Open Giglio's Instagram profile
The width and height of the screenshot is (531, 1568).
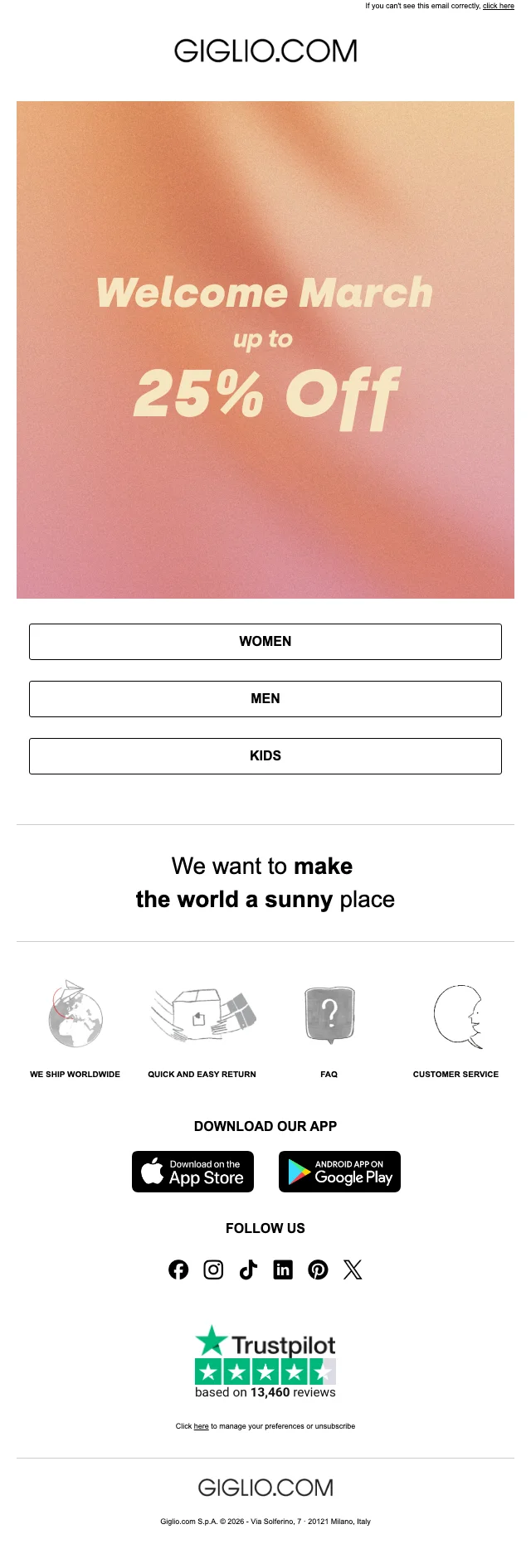coord(213,1269)
